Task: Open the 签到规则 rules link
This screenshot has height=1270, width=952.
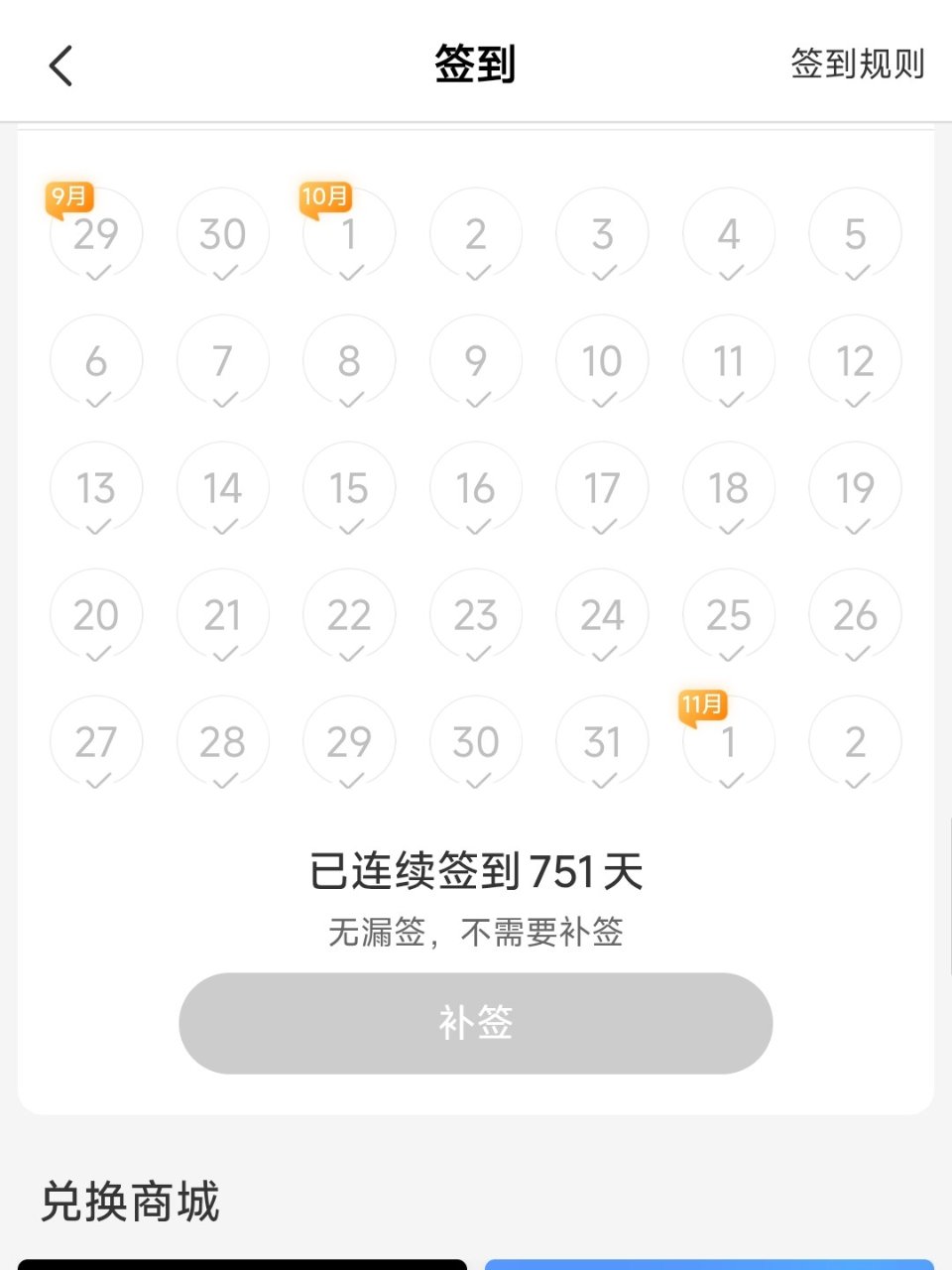Action: (858, 63)
